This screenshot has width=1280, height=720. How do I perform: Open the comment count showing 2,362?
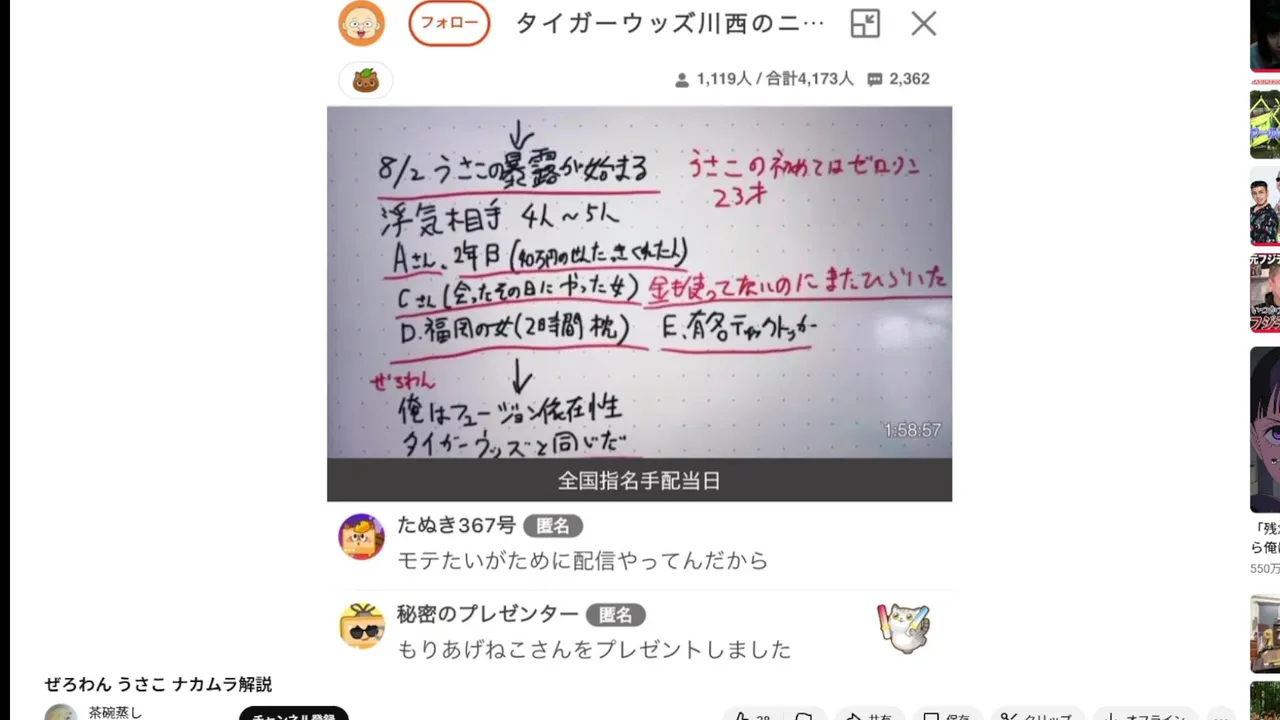(898, 79)
